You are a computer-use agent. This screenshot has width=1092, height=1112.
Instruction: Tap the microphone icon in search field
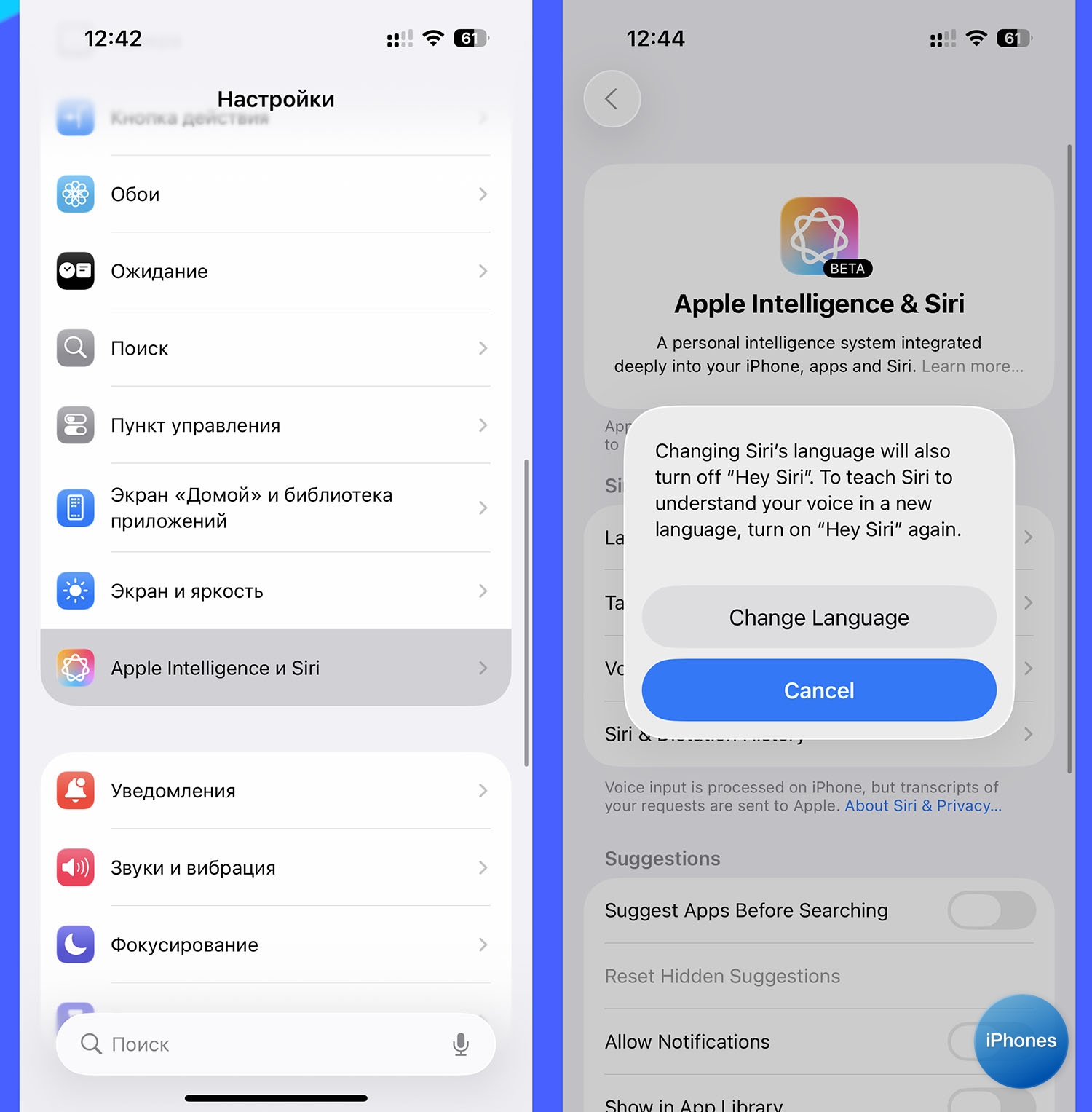461,1044
